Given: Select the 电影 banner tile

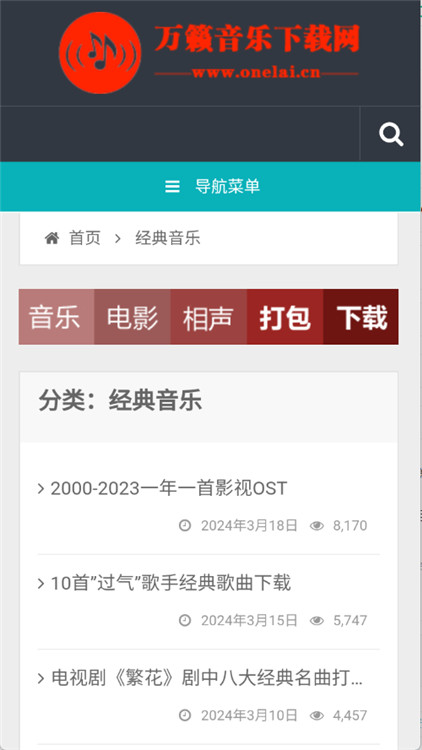Looking at the screenshot, I should 133,317.
